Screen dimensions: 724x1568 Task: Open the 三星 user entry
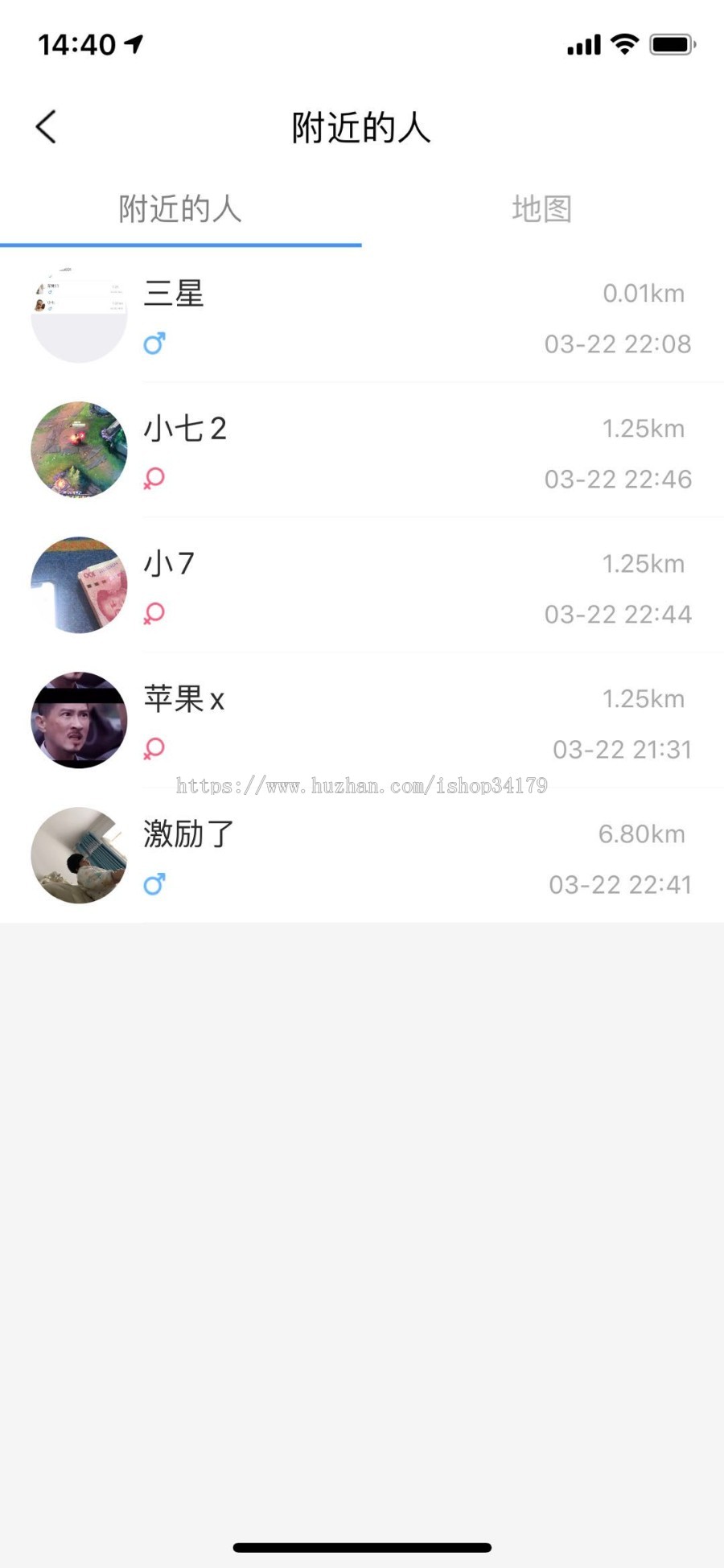point(362,317)
